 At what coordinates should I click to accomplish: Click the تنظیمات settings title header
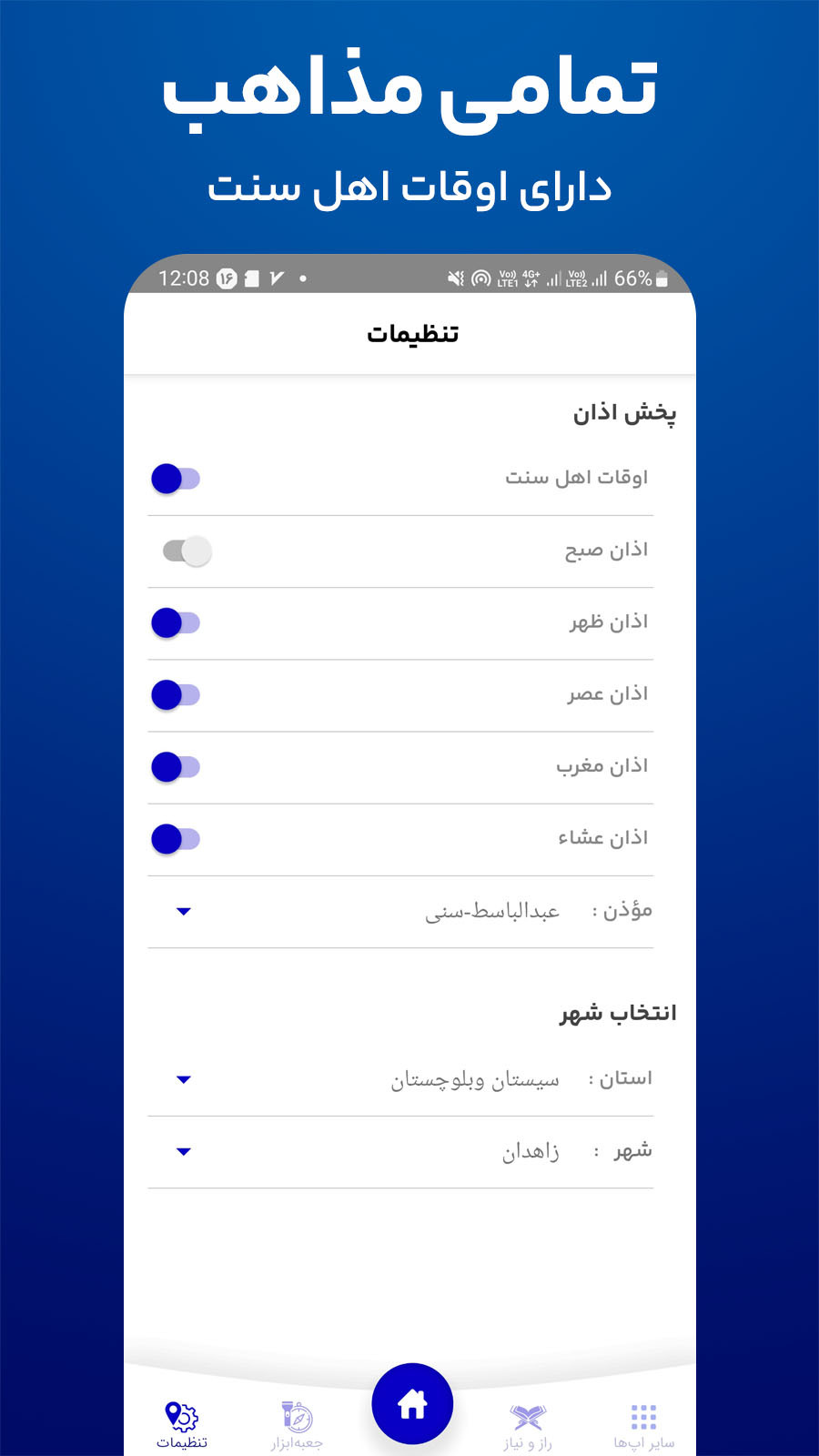point(411,331)
